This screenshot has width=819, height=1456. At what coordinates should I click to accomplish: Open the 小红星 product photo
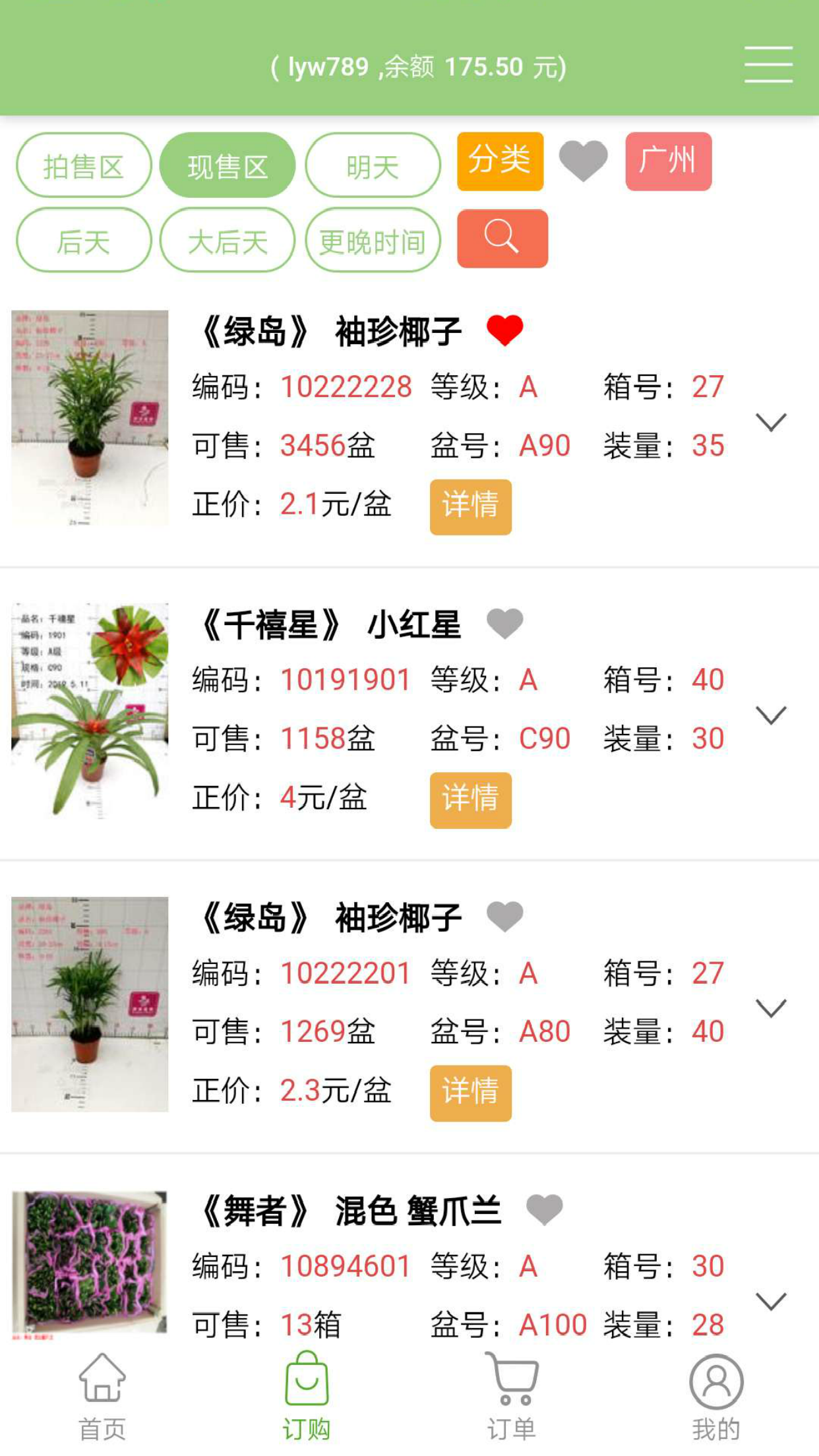[x=90, y=711]
